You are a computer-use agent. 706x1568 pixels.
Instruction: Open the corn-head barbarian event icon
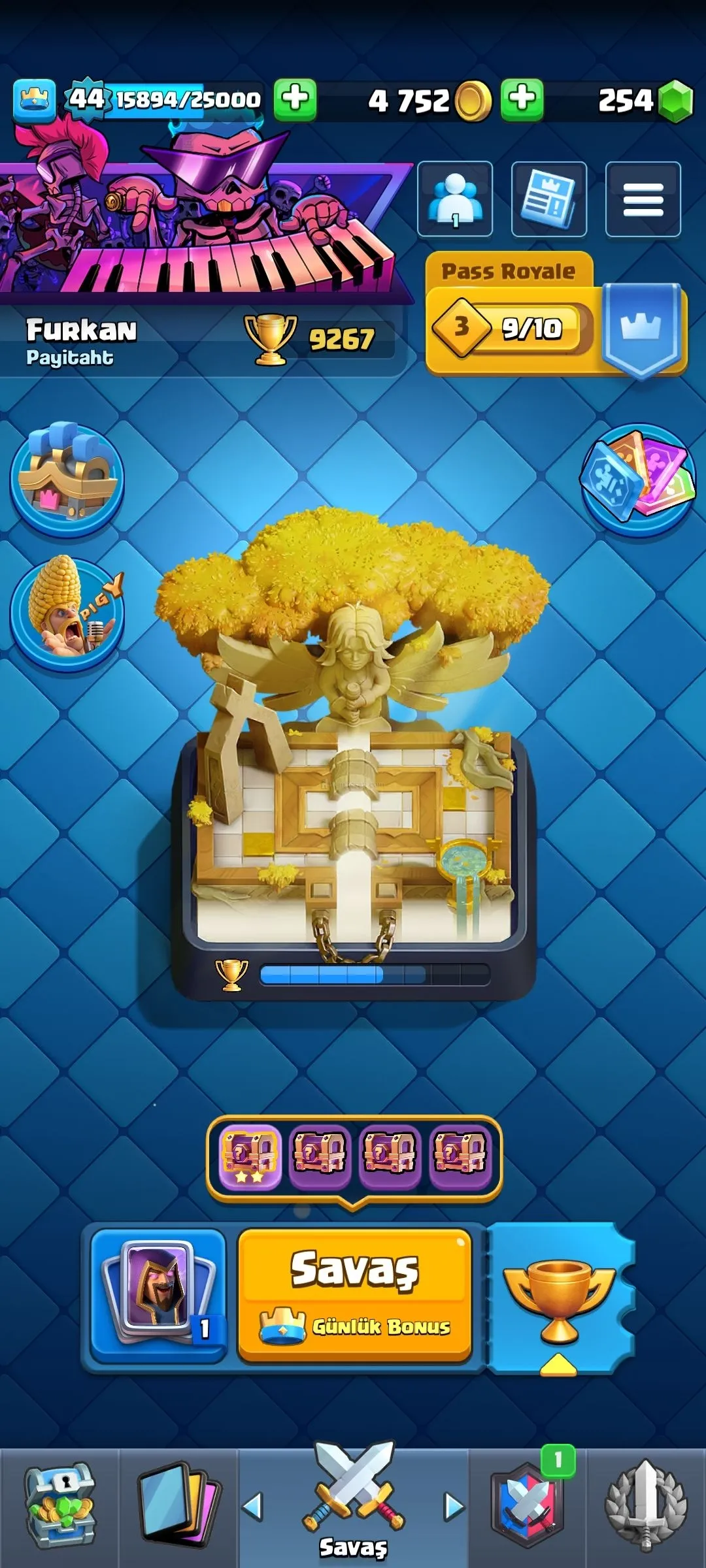67,613
